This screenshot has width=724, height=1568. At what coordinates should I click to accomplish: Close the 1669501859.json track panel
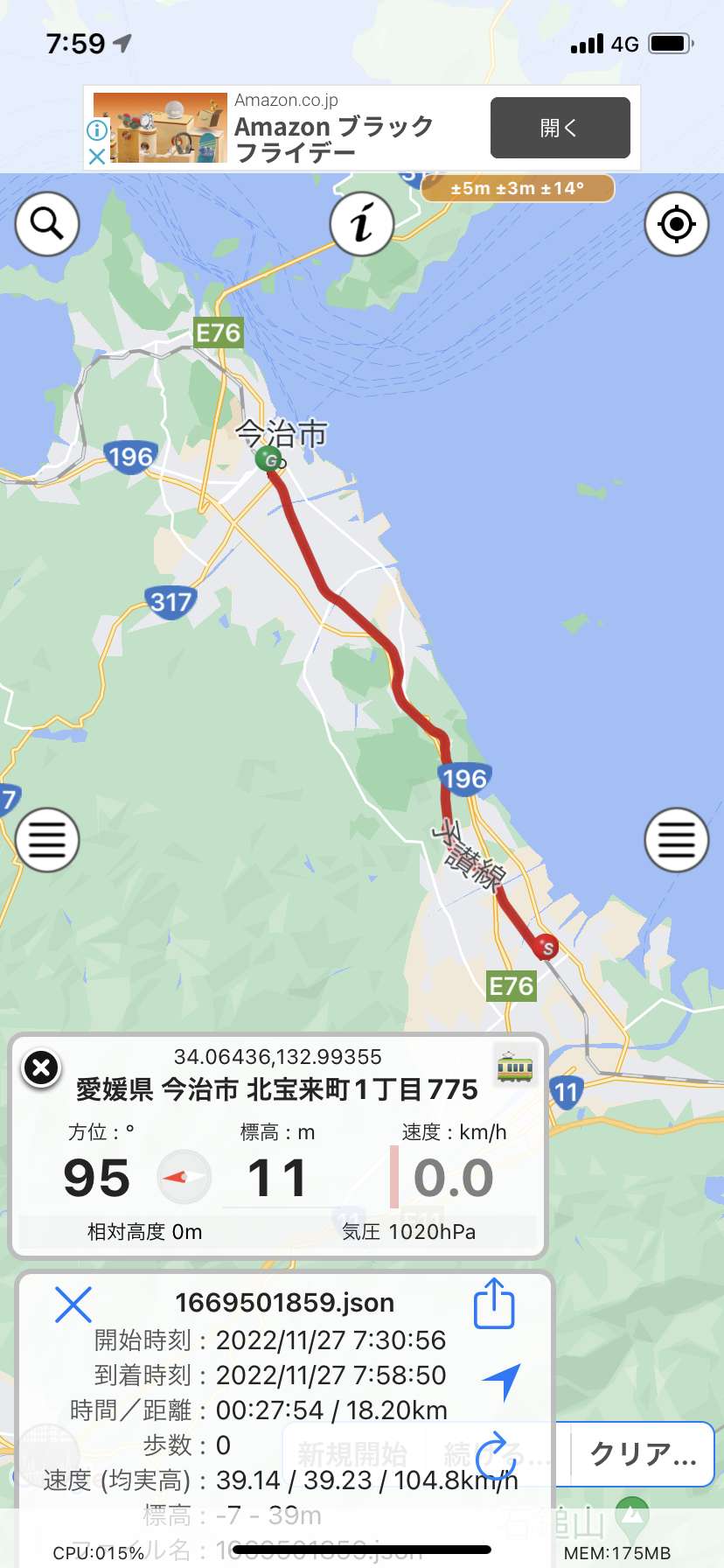(73, 1305)
